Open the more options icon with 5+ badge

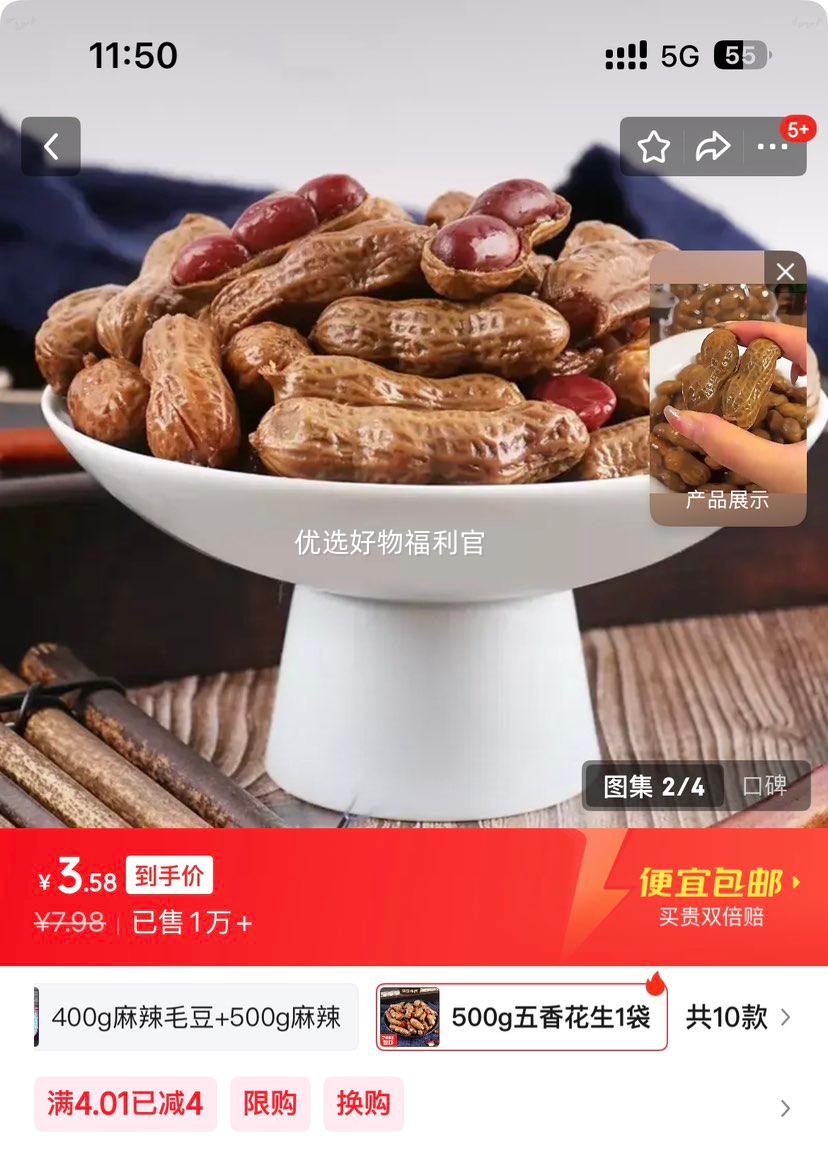click(772, 148)
